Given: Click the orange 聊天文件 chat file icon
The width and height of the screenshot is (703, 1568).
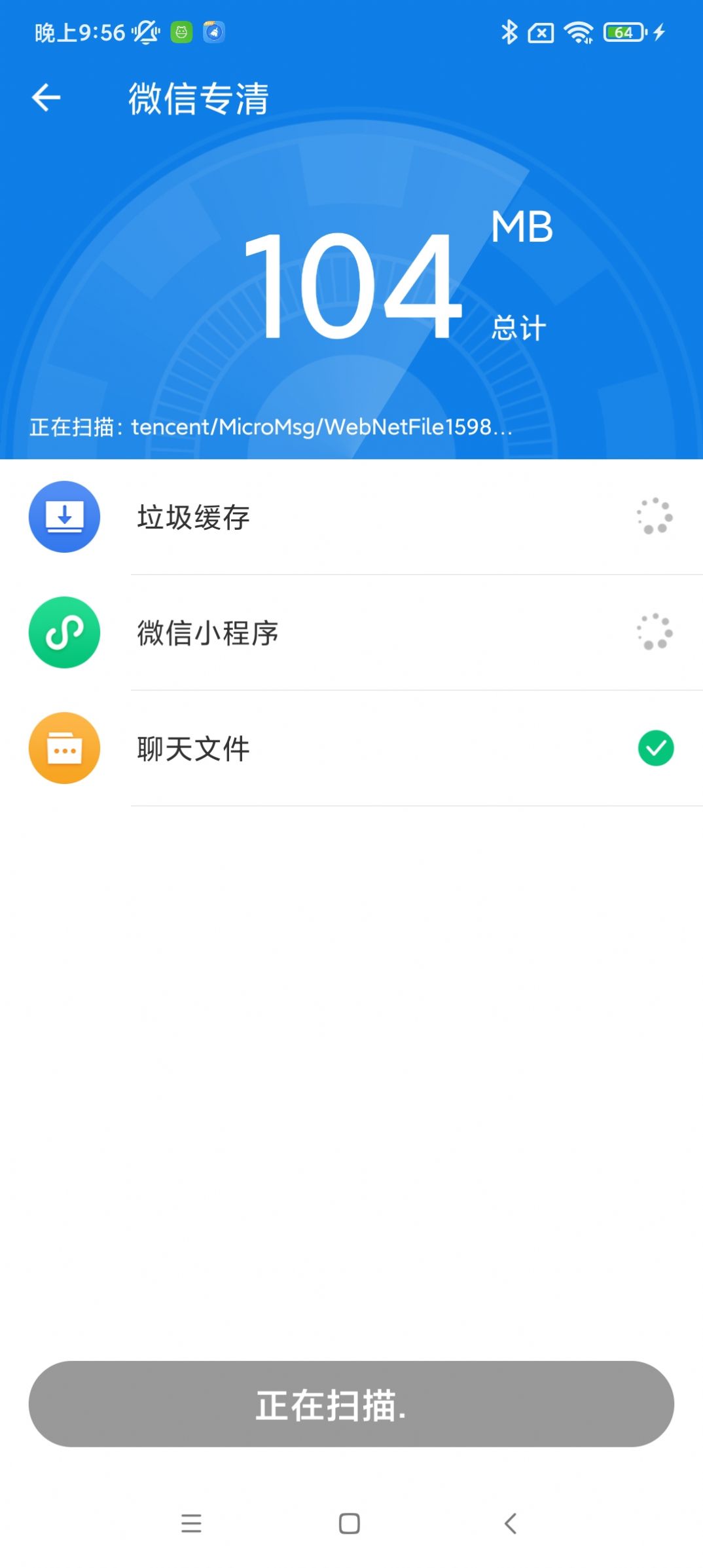Looking at the screenshot, I should [64, 749].
